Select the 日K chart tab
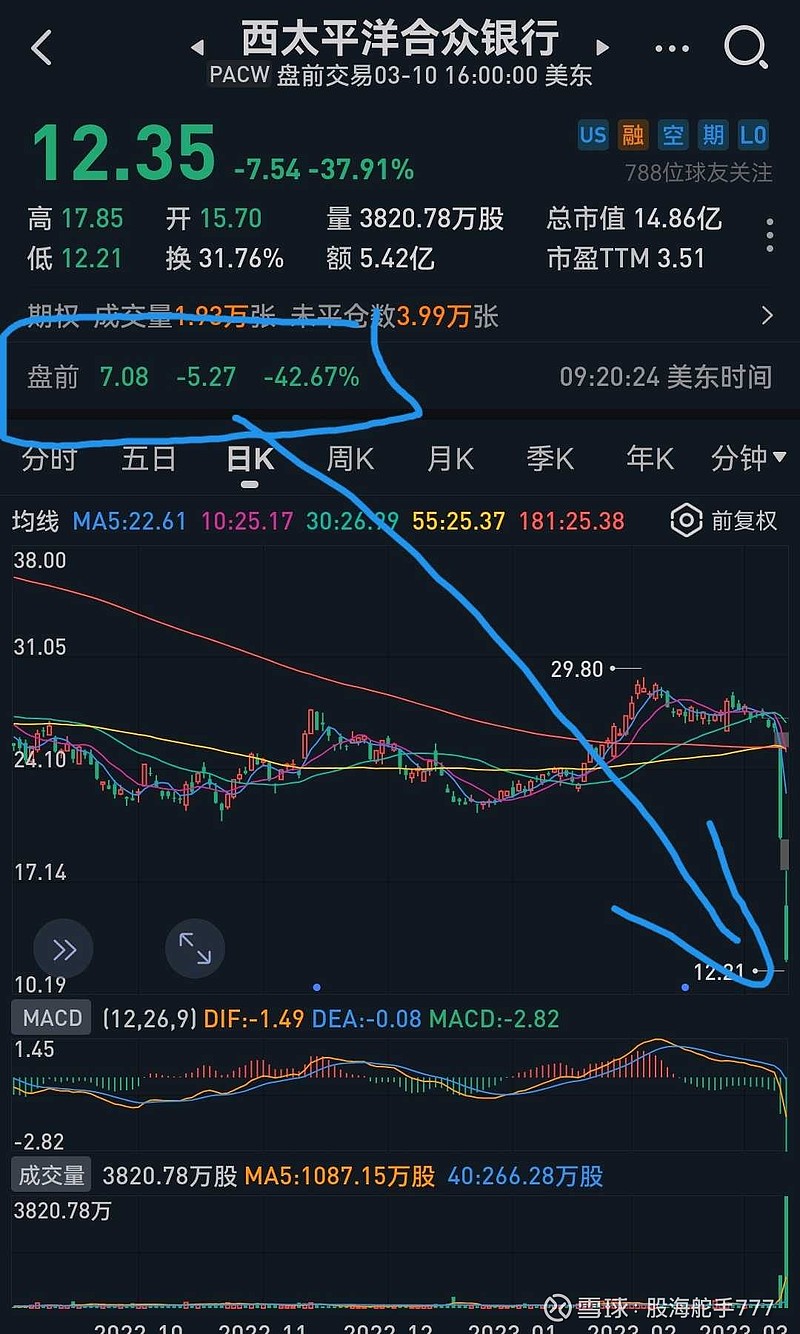Screen dimensions: 800x1334 coord(250,459)
